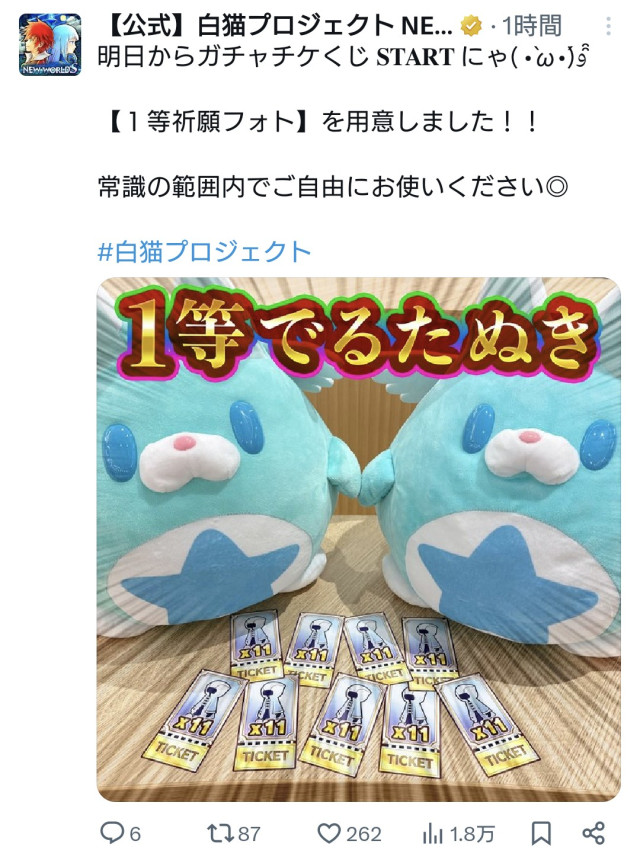The width and height of the screenshot is (640, 863).
Task: Reply to this post
Action: point(114,832)
